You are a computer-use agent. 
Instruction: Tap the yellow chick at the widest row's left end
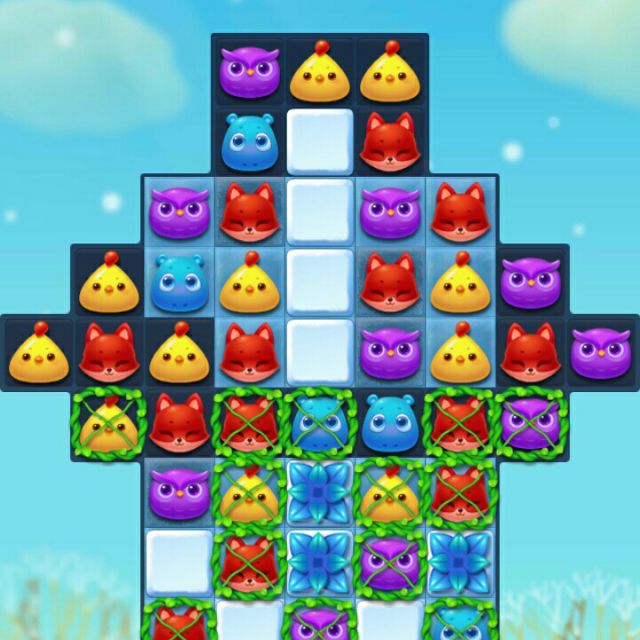pos(39,353)
